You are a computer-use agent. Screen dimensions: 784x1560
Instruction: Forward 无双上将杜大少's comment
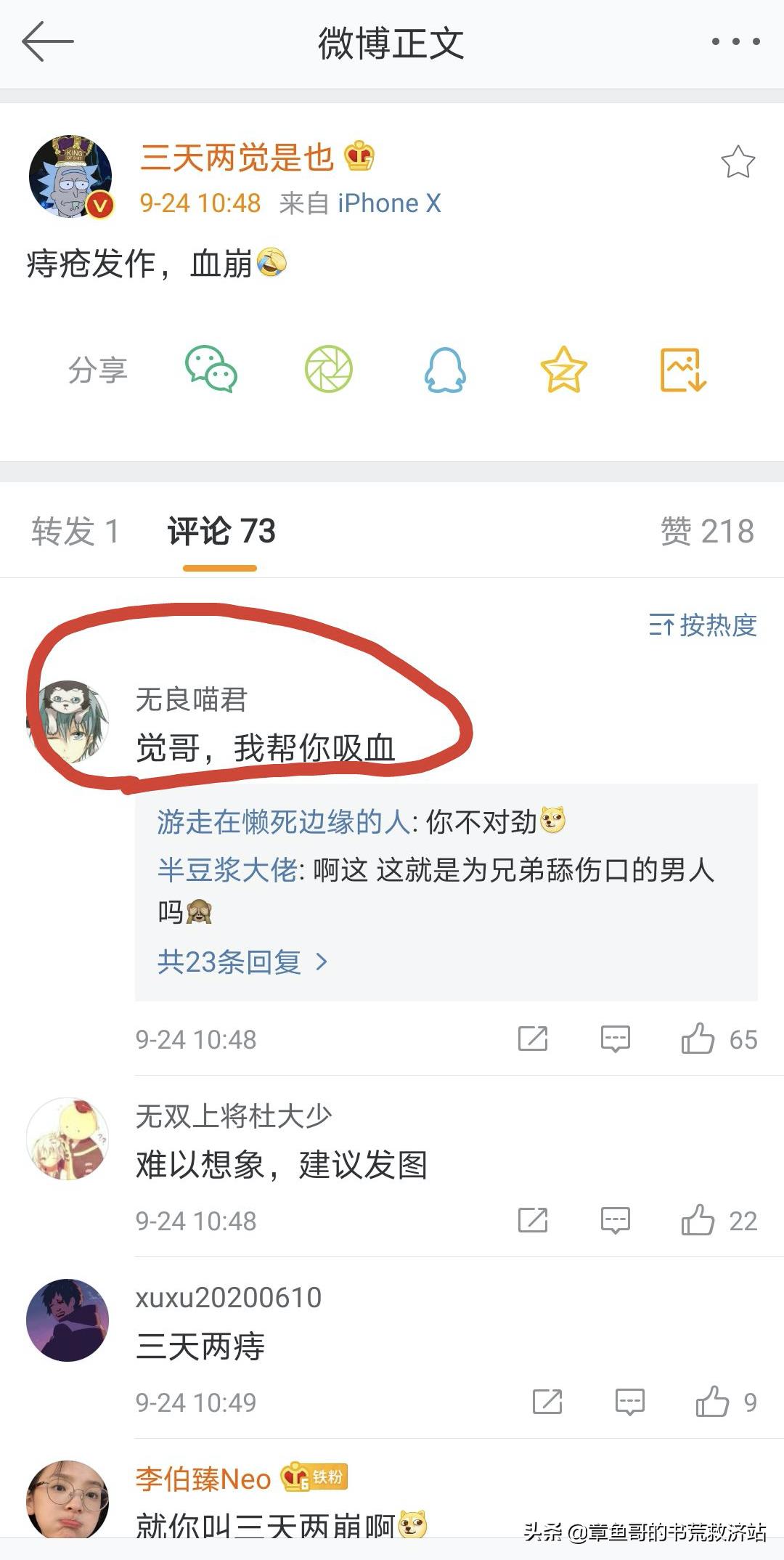[533, 1221]
